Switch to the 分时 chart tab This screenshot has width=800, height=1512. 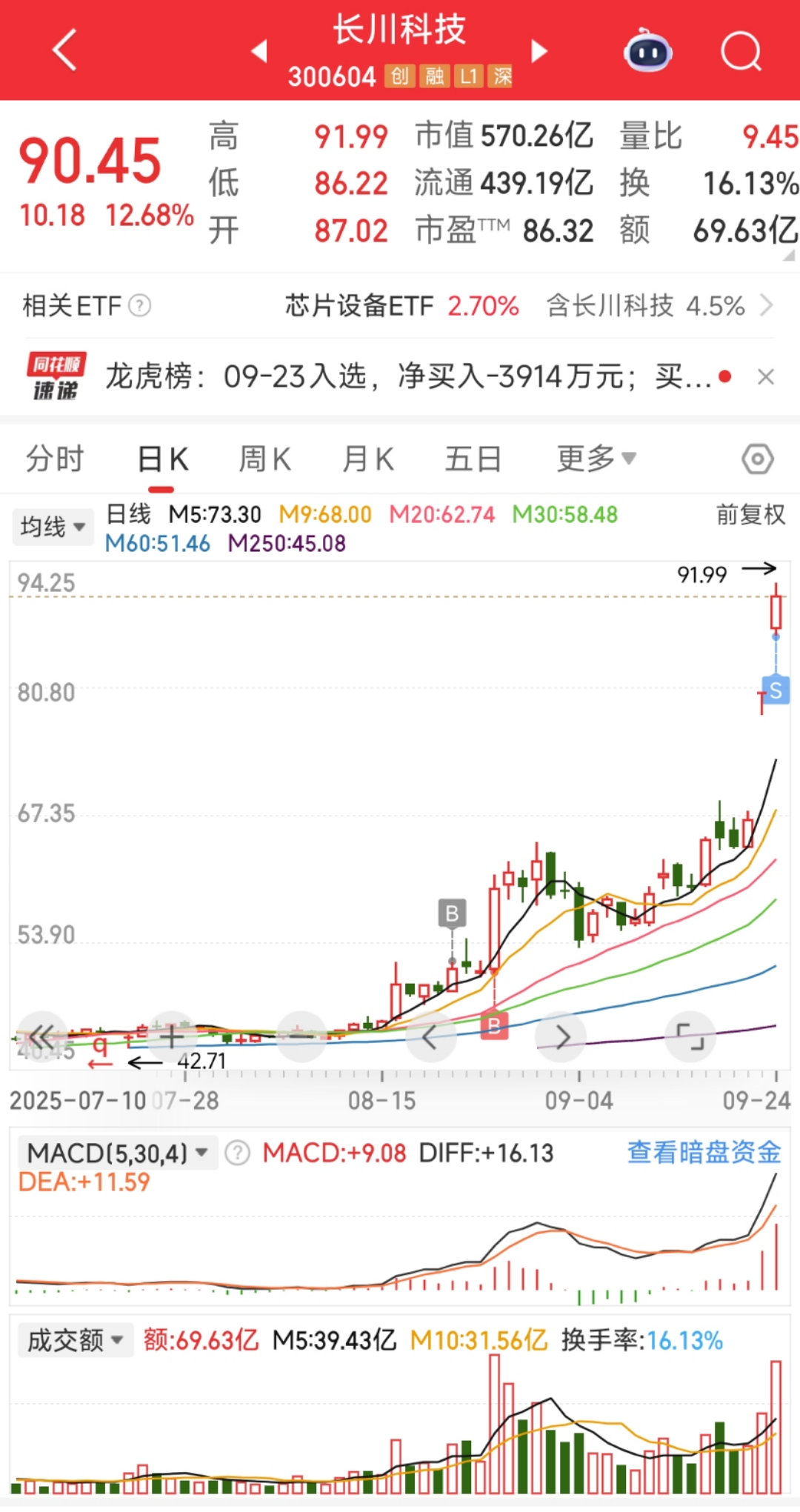point(55,459)
